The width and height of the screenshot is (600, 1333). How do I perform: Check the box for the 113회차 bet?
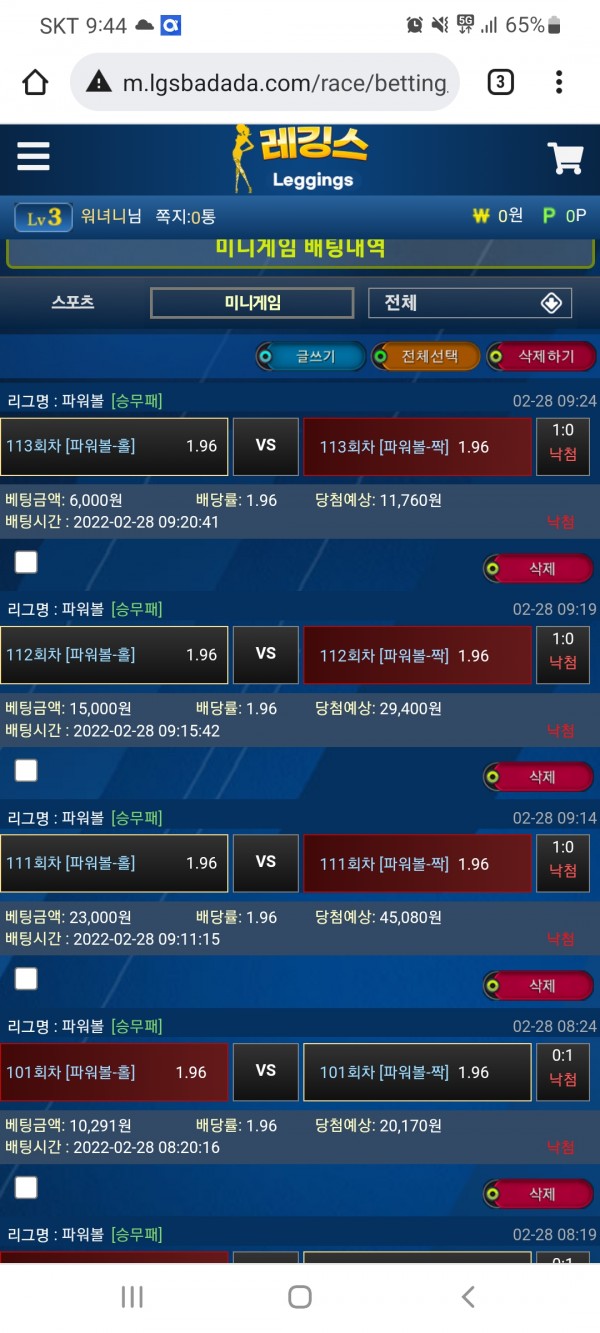[26, 562]
